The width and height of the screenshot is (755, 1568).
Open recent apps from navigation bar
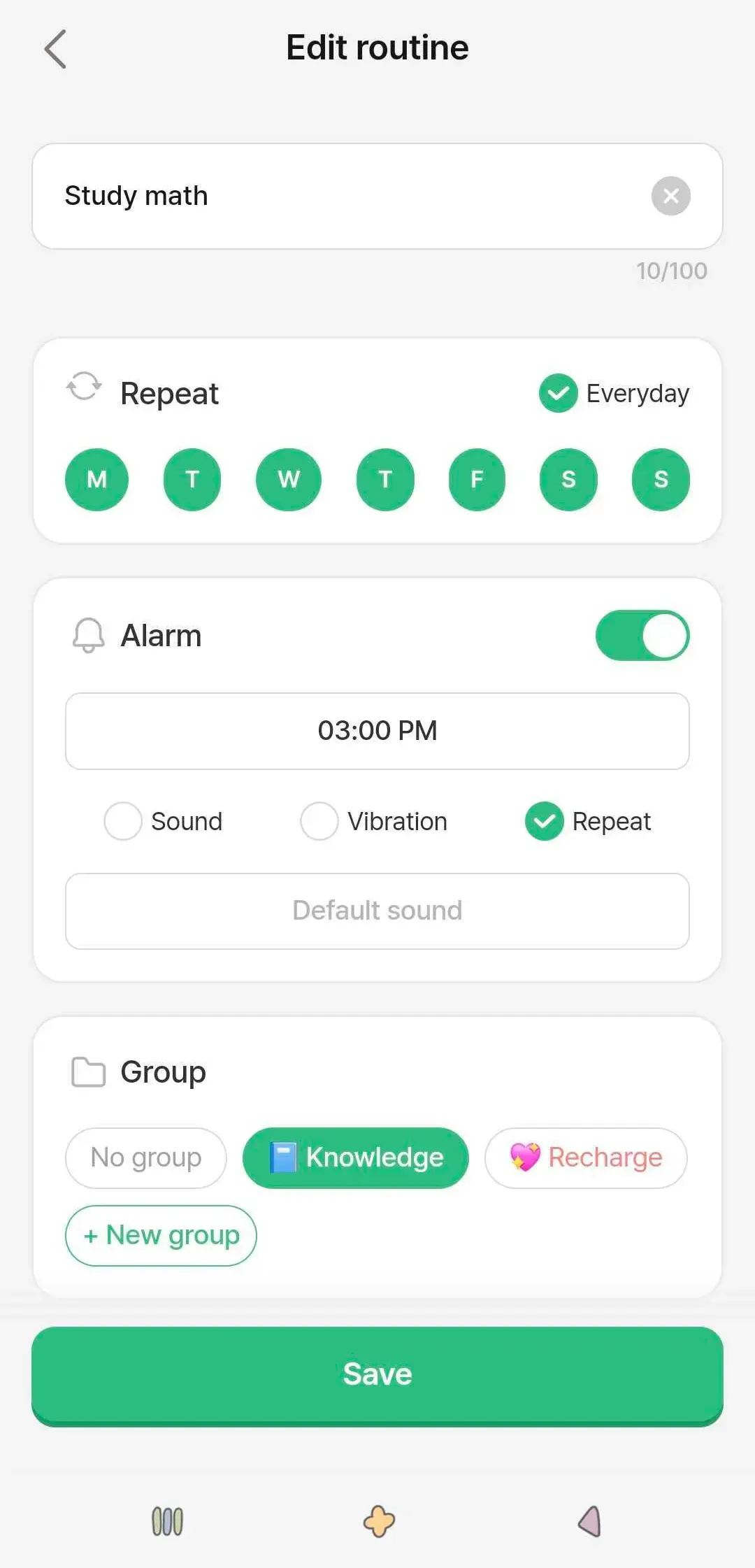[168, 1521]
